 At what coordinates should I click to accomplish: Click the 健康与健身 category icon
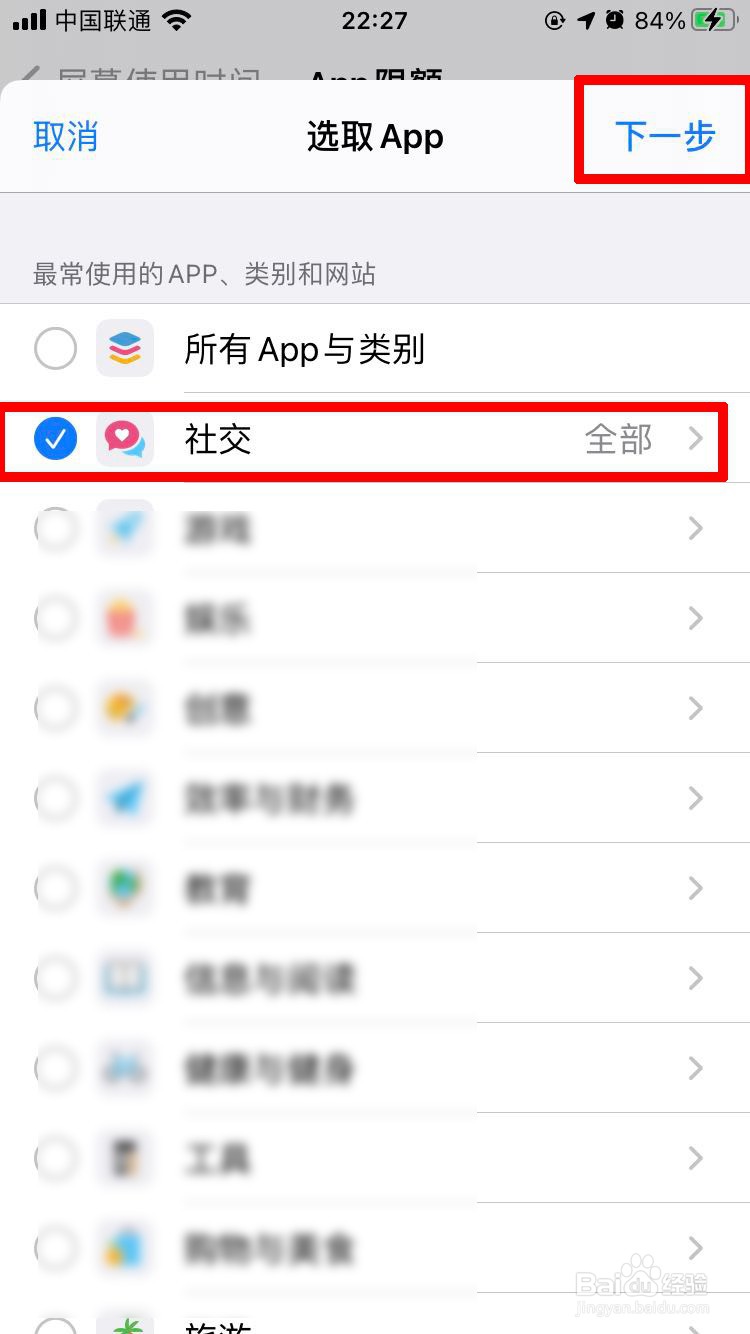(124, 1068)
